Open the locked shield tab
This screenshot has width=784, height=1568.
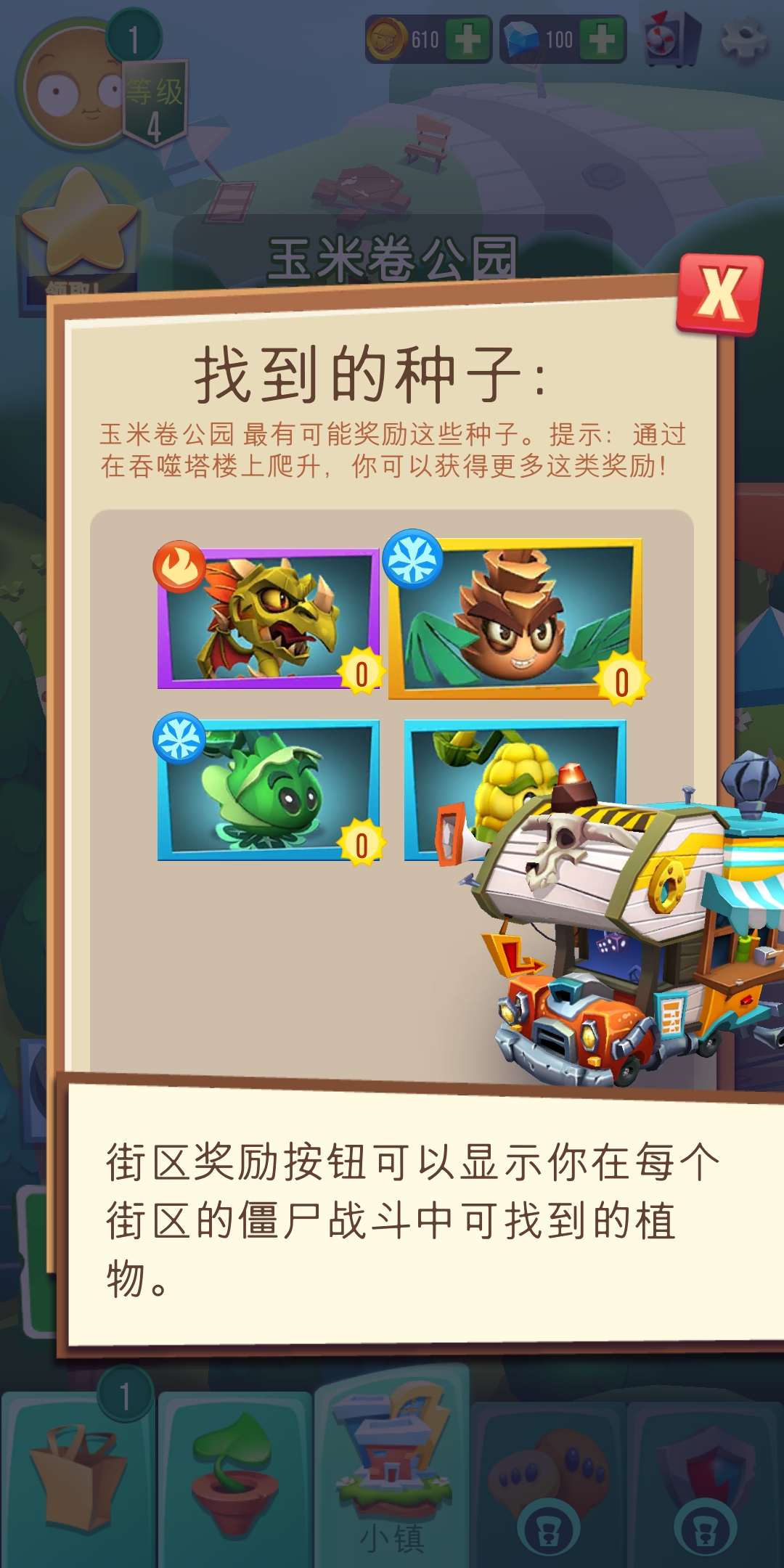pos(705,1481)
